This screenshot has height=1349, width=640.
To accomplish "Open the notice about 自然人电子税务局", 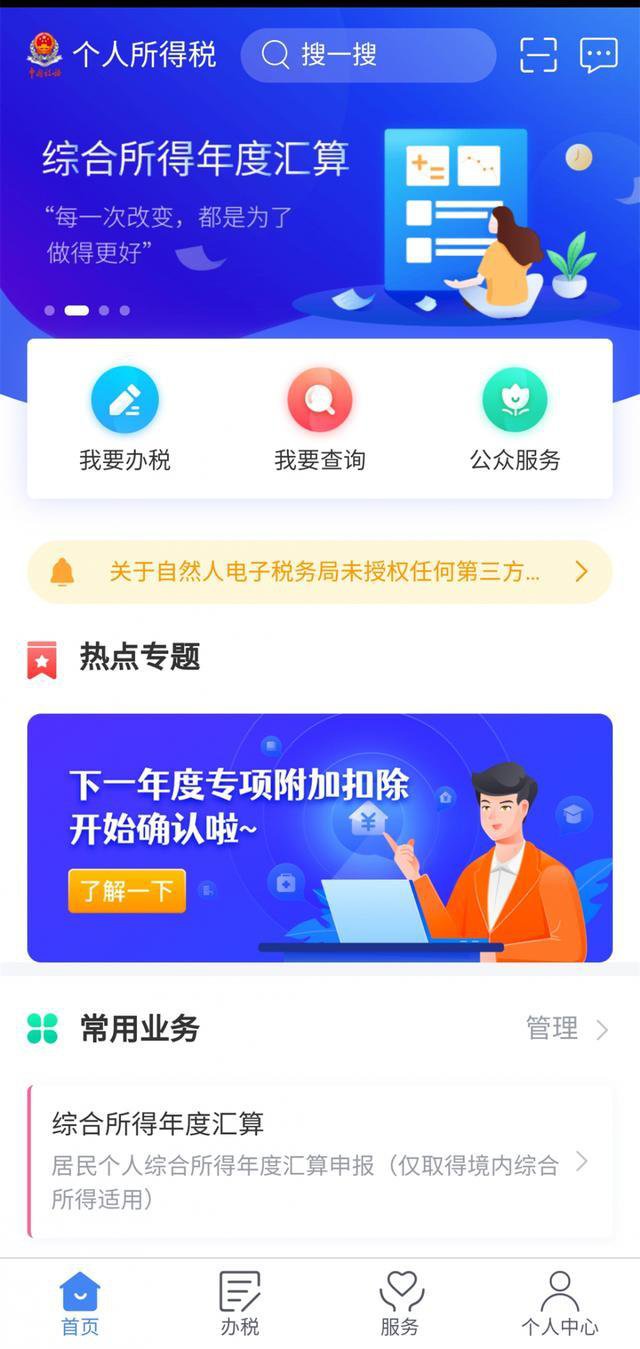I will click(320, 572).
